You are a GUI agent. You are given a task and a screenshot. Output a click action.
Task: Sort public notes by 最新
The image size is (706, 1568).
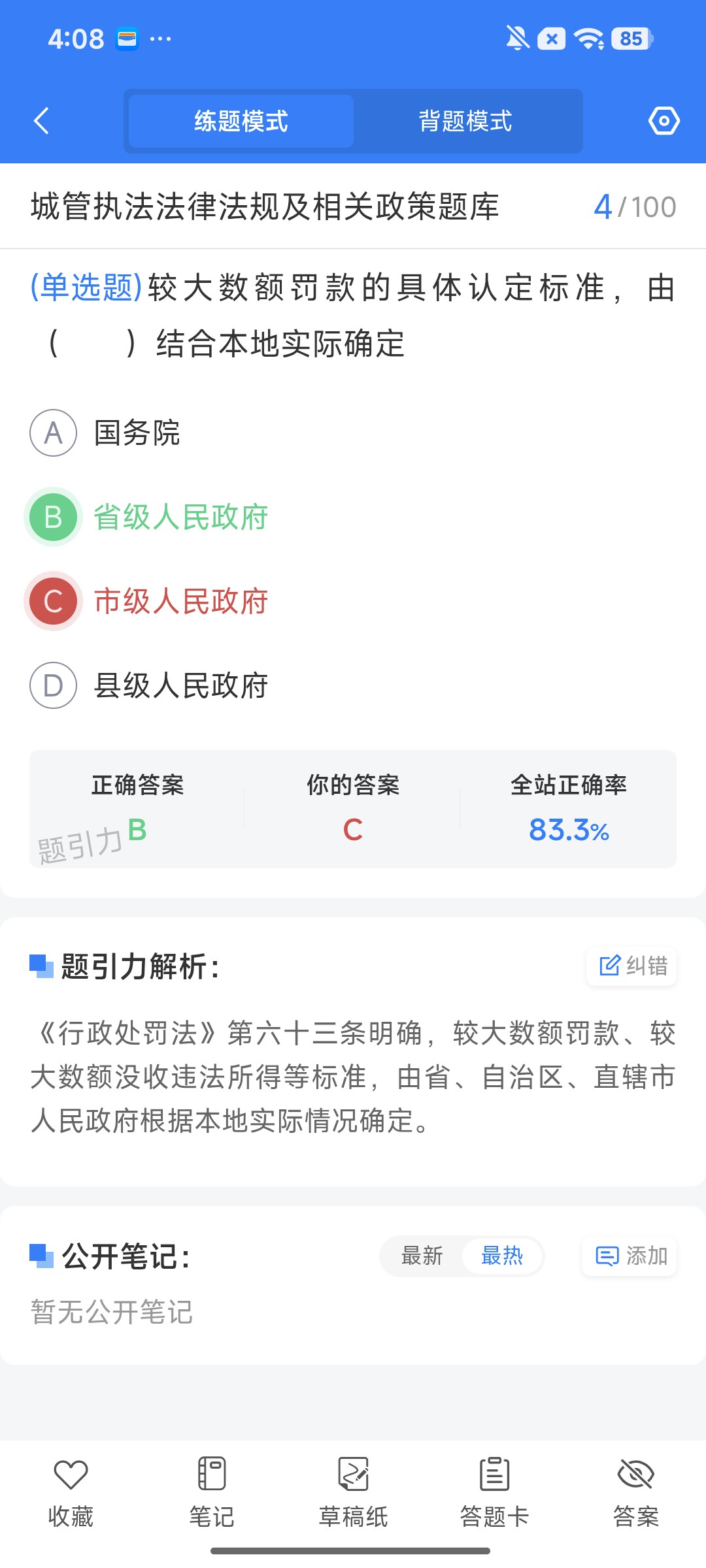[x=422, y=1256]
